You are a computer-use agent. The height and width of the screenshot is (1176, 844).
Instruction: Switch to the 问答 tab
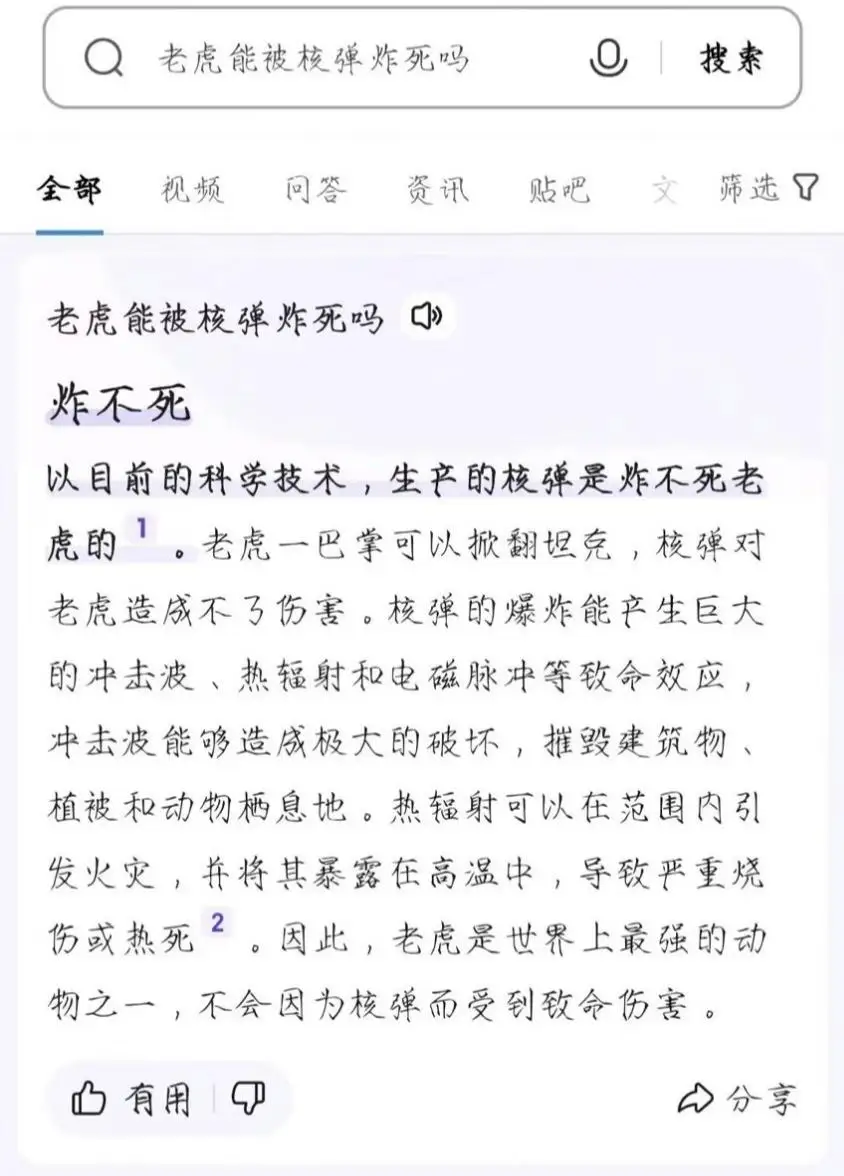click(316, 189)
